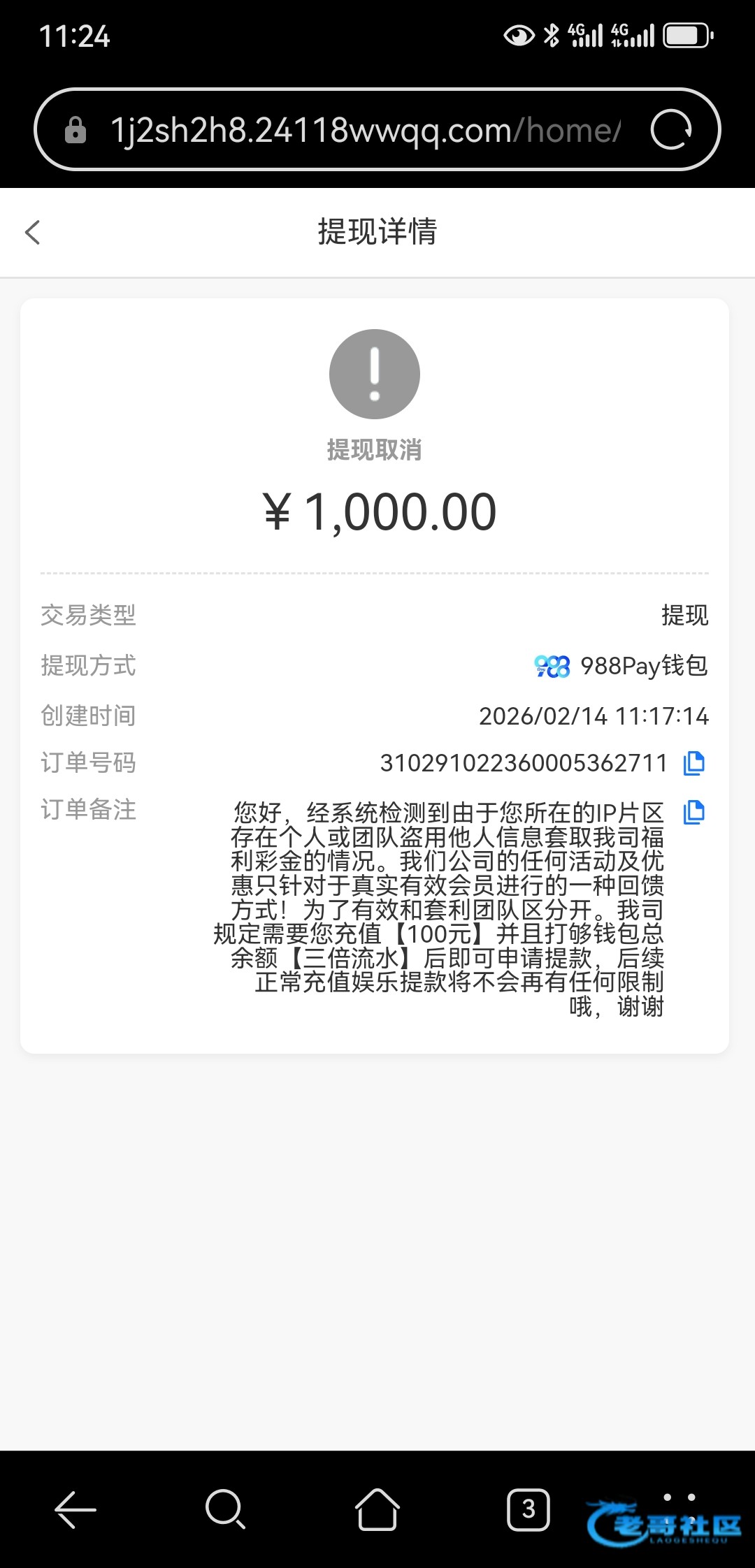This screenshot has height=1568, width=755.
Task: Open the browser URL address bar
Action: [x=364, y=130]
